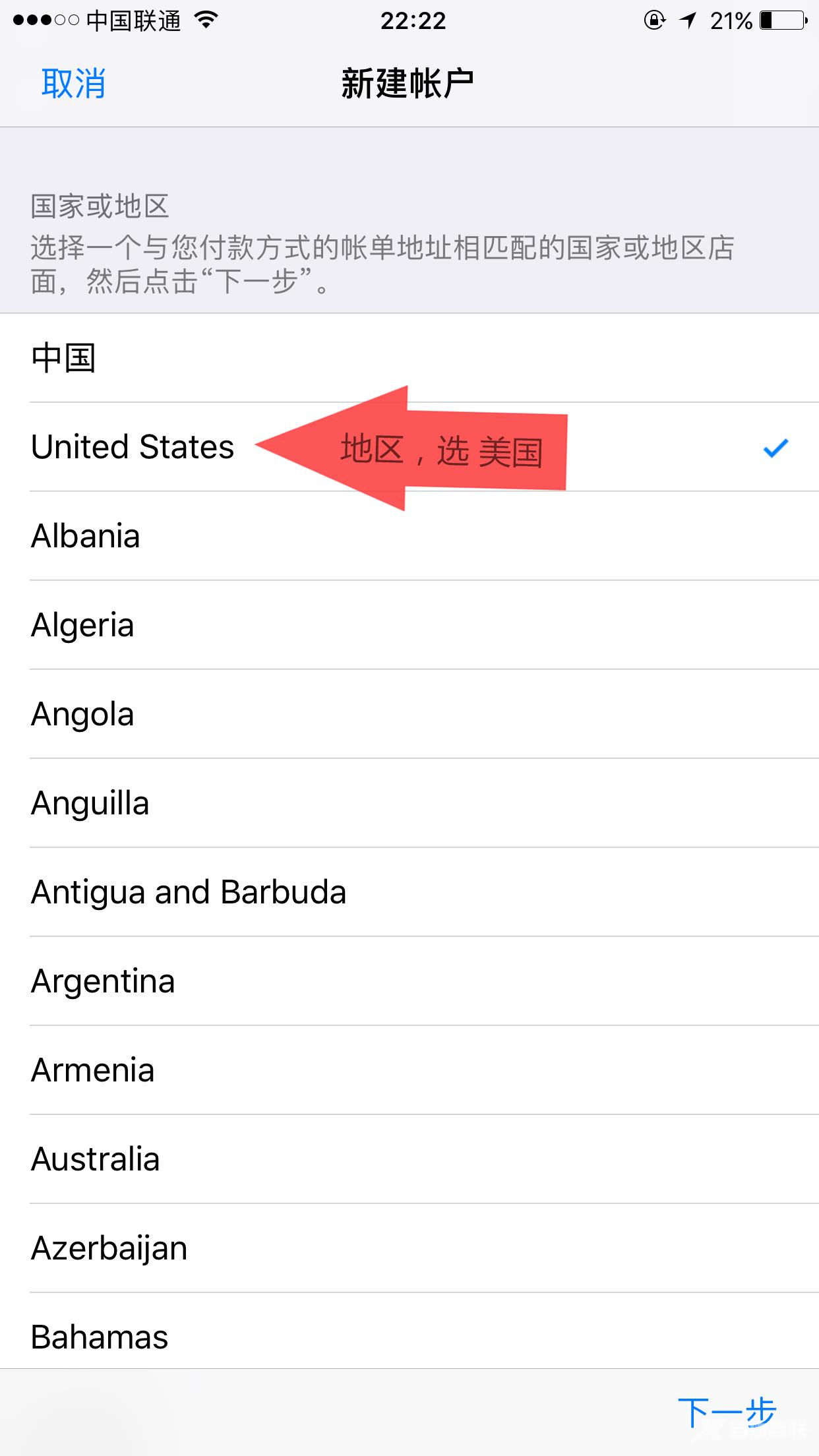The image size is (819, 1456).
Task: Pick Australia as the country
Action: click(x=96, y=1159)
